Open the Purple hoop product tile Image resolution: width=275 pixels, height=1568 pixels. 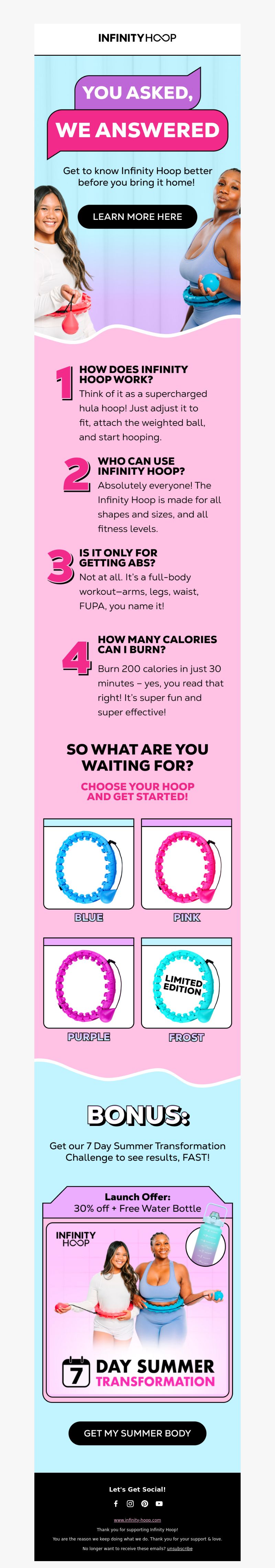(x=89, y=984)
